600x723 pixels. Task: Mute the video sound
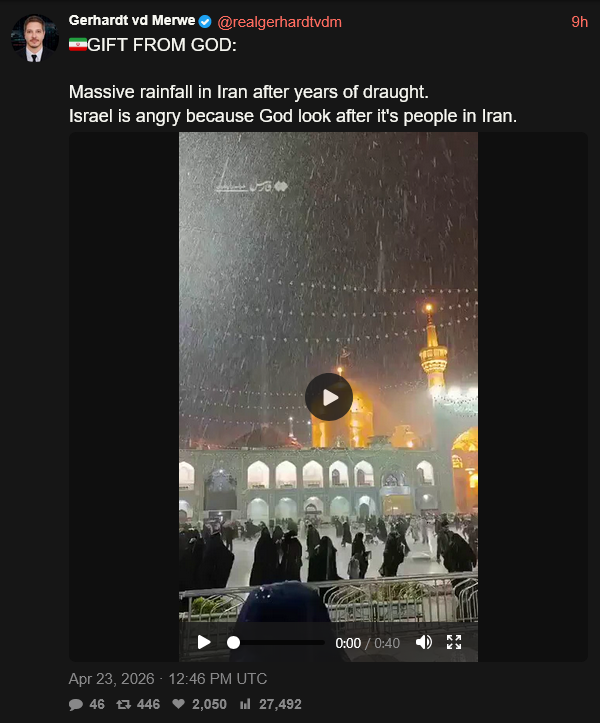423,642
